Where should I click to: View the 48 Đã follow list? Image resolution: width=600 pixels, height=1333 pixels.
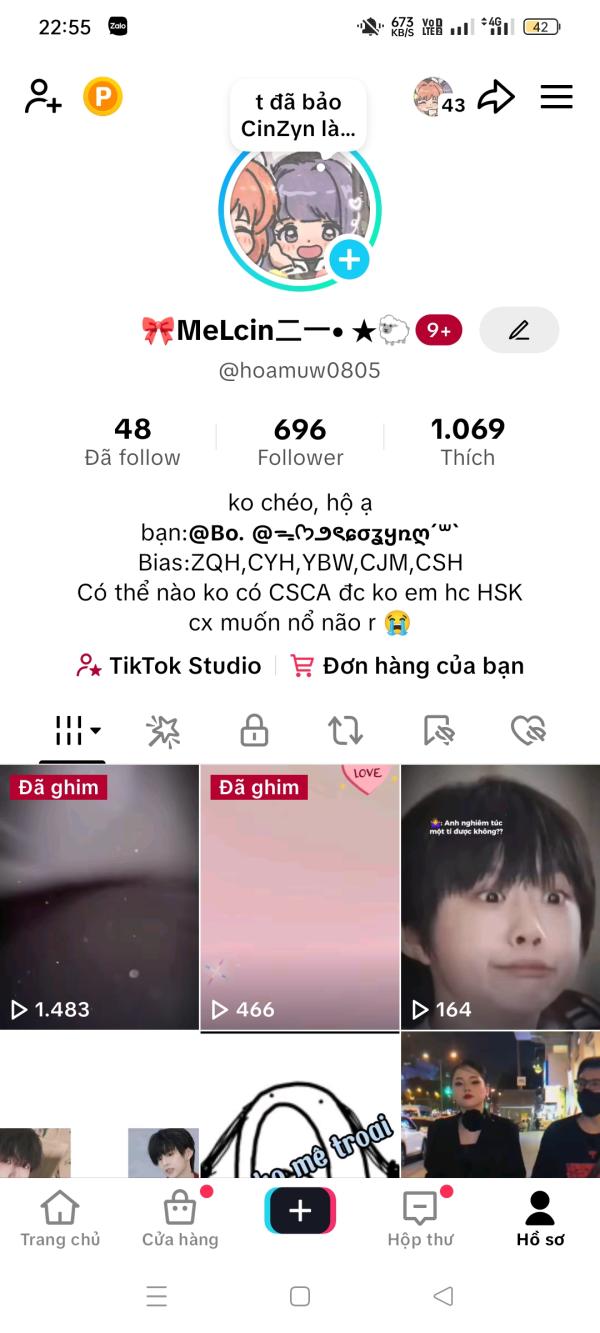coord(132,442)
